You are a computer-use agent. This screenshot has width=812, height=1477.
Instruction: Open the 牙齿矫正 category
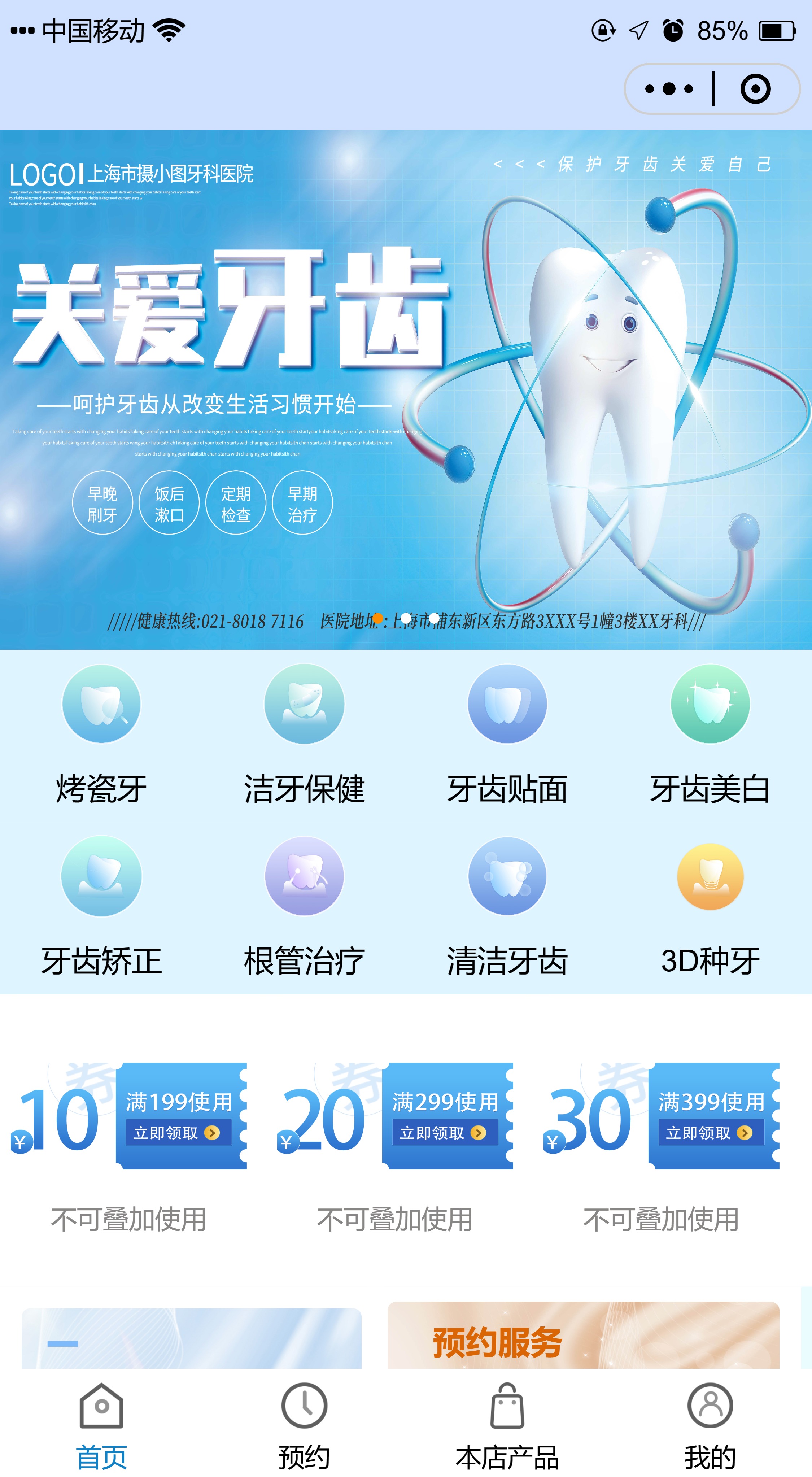click(101, 906)
